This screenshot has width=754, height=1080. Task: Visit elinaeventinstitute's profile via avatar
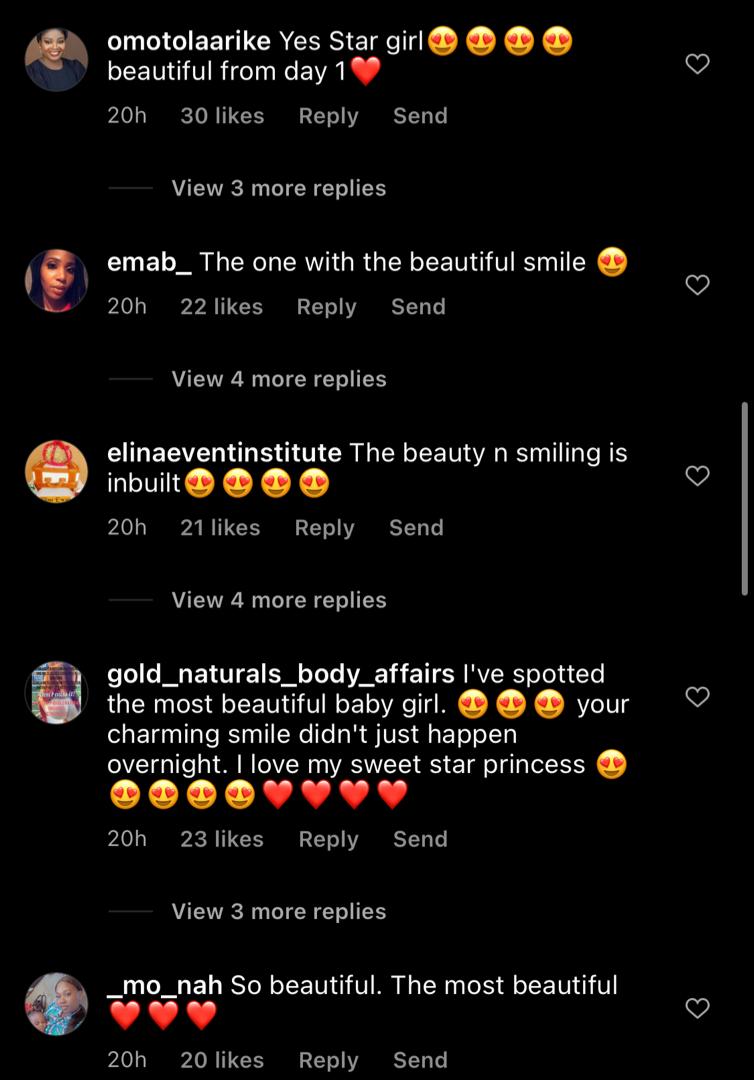[56, 471]
